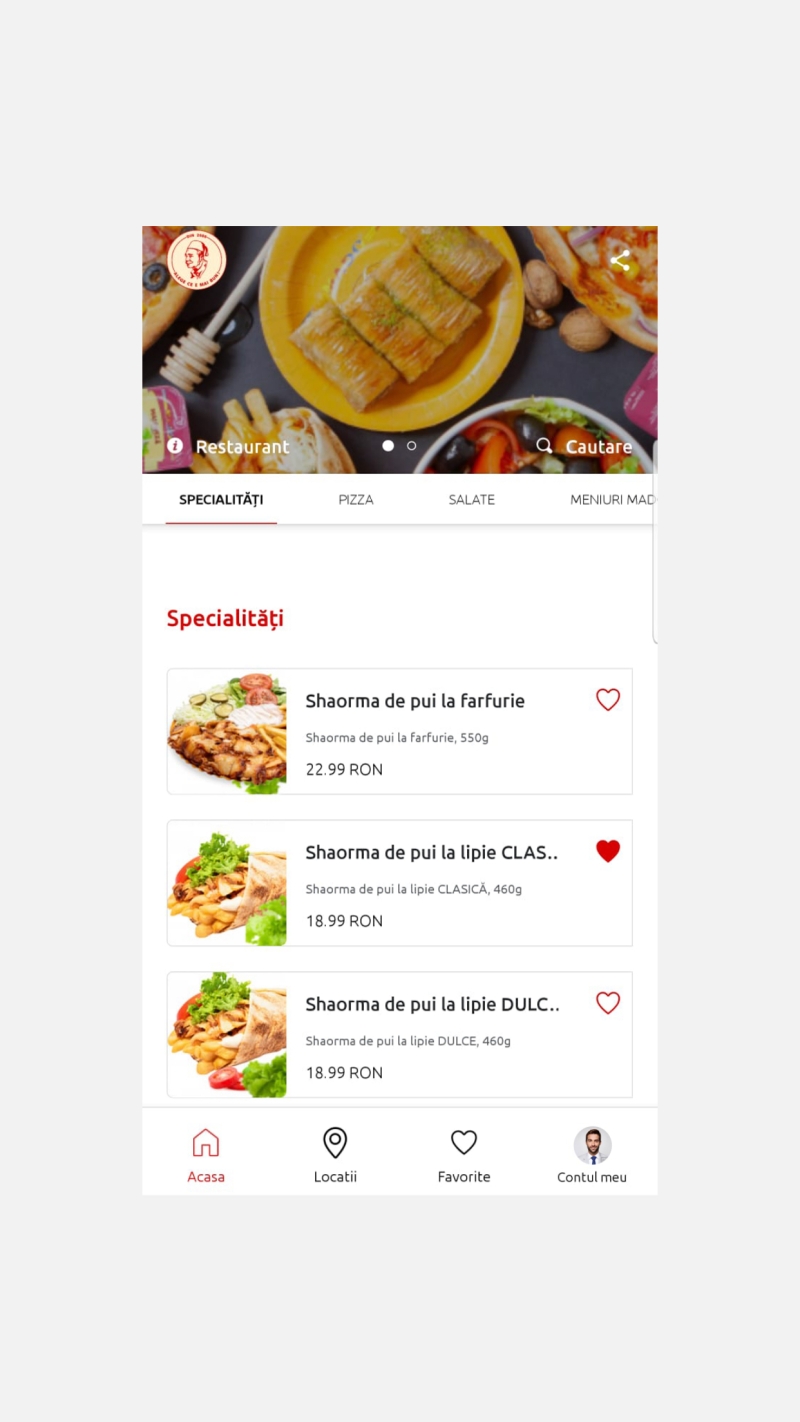This screenshot has height=1422, width=800.
Task: Switch to the PIZZA tab
Action: (x=356, y=499)
